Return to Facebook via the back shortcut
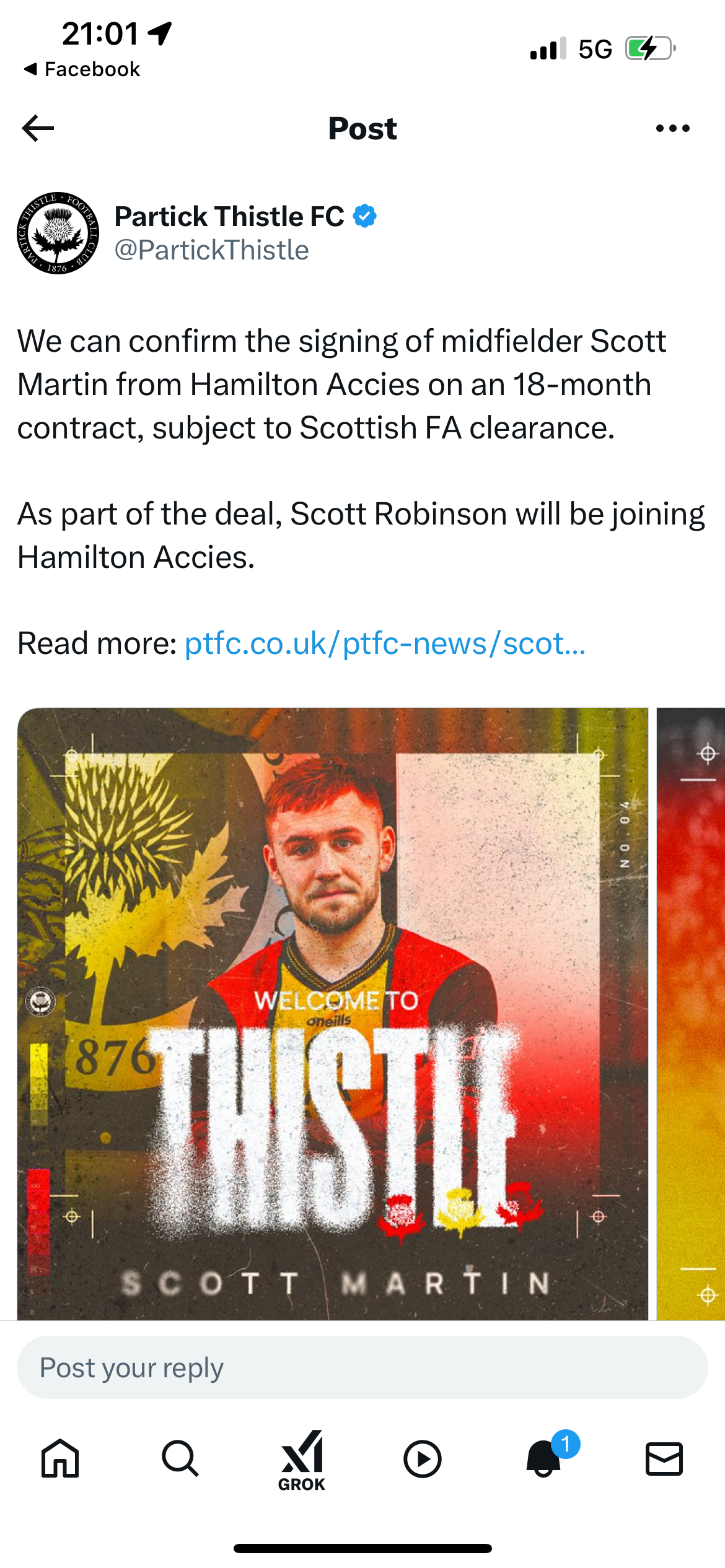 pyautogui.click(x=82, y=69)
